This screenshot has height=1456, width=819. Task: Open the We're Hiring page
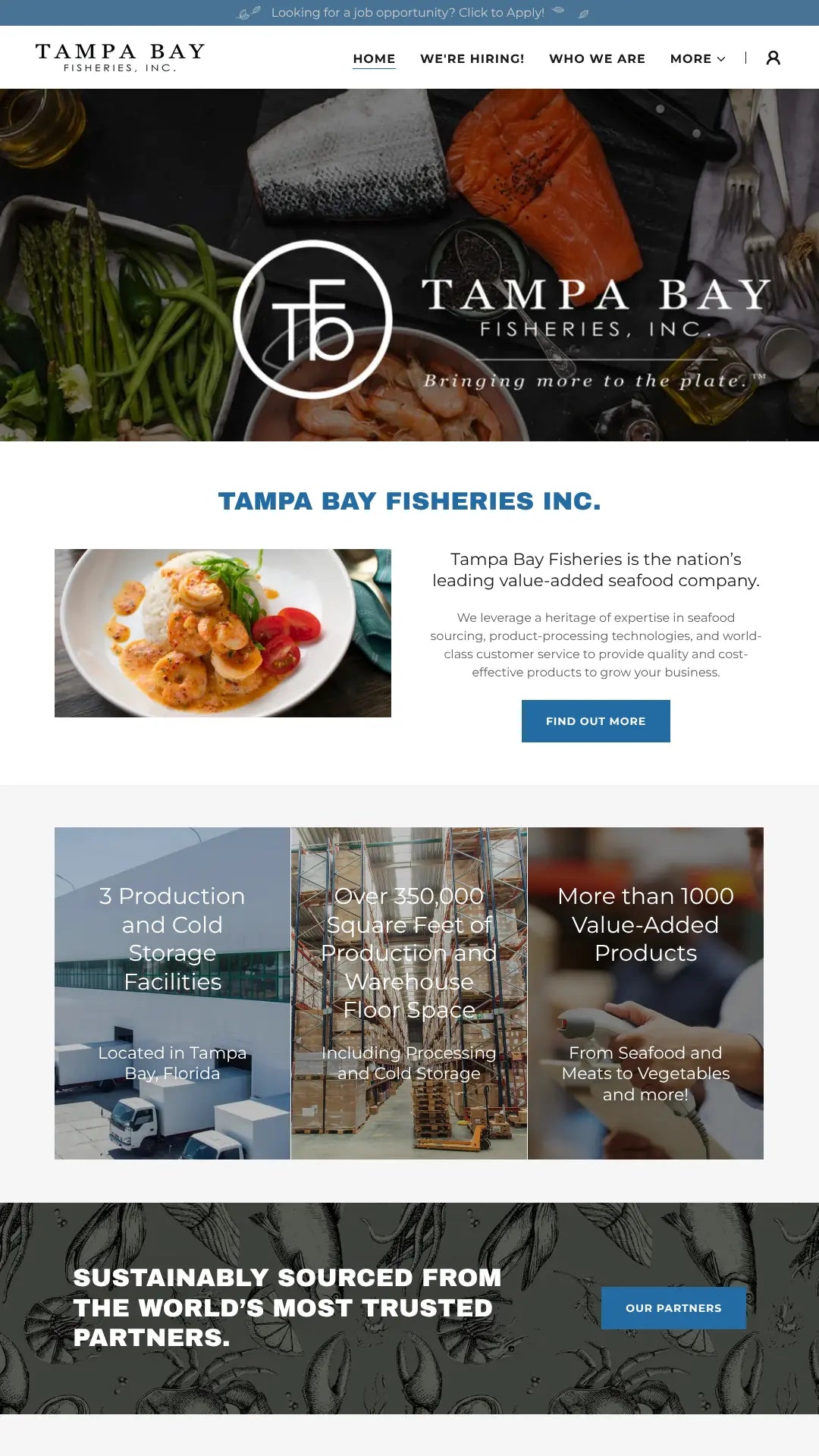click(x=472, y=58)
